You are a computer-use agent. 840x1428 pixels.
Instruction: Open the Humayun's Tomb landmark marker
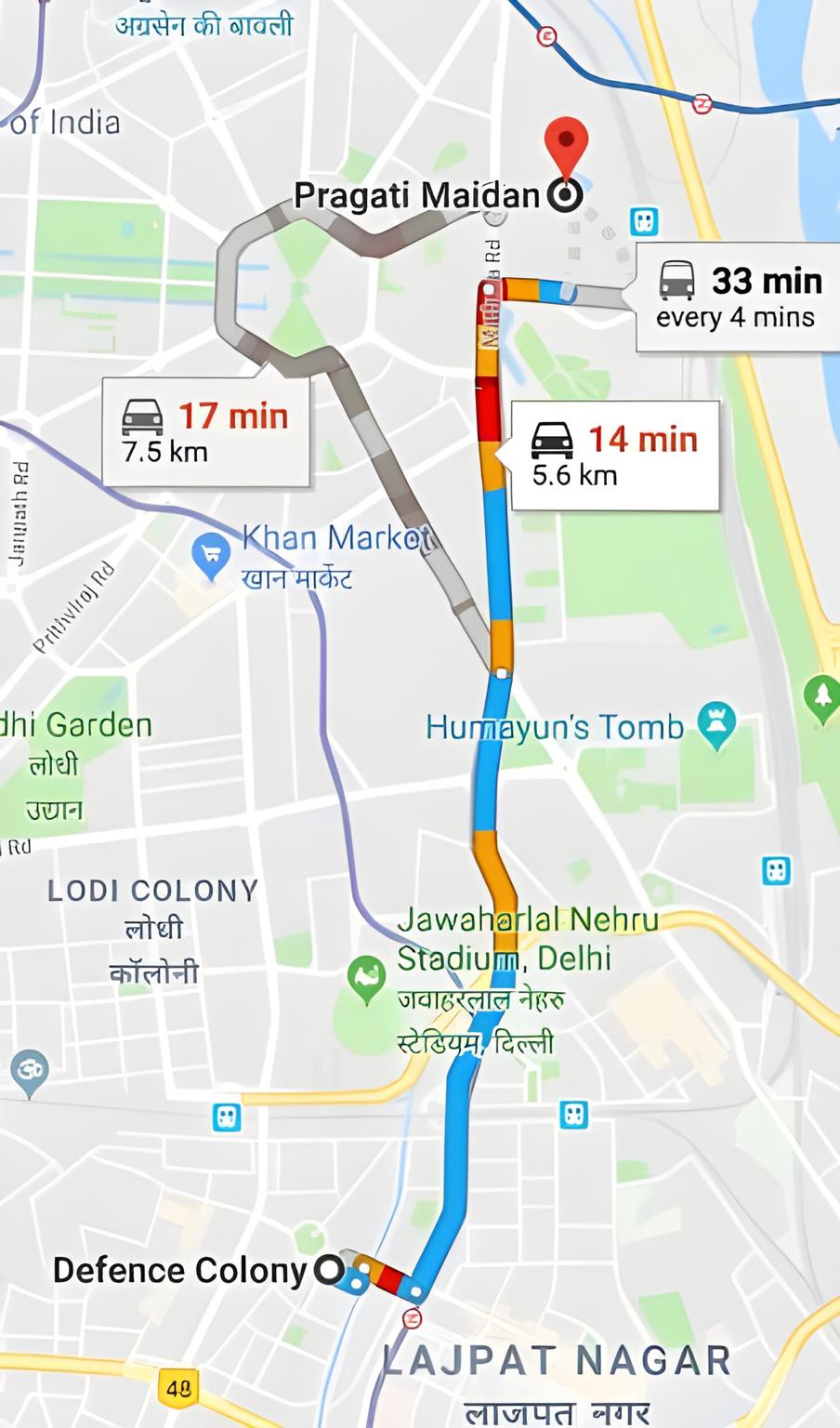click(716, 726)
